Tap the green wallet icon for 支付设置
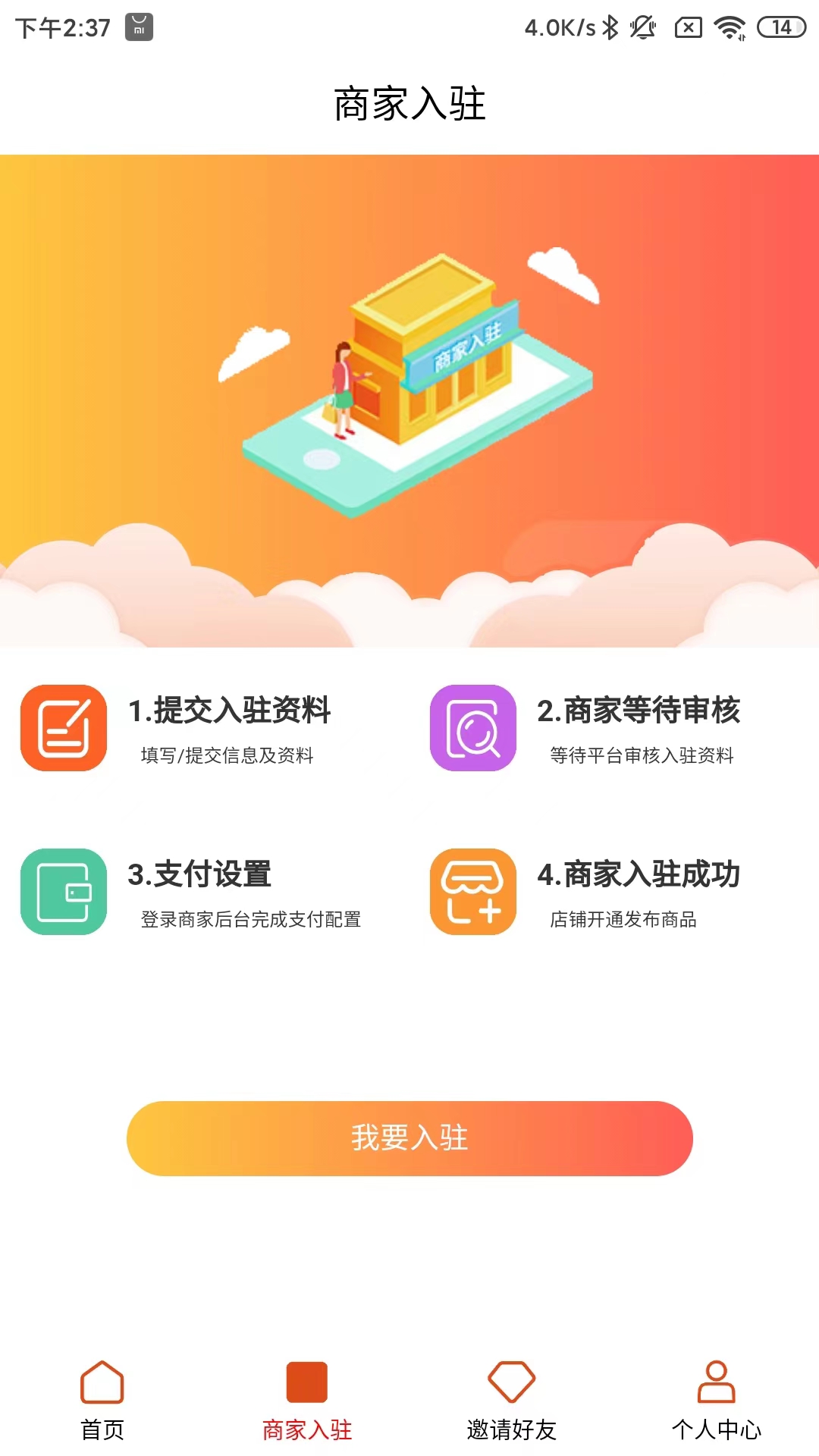This screenshot has width=819, height=1456. (x=64, y=892)
